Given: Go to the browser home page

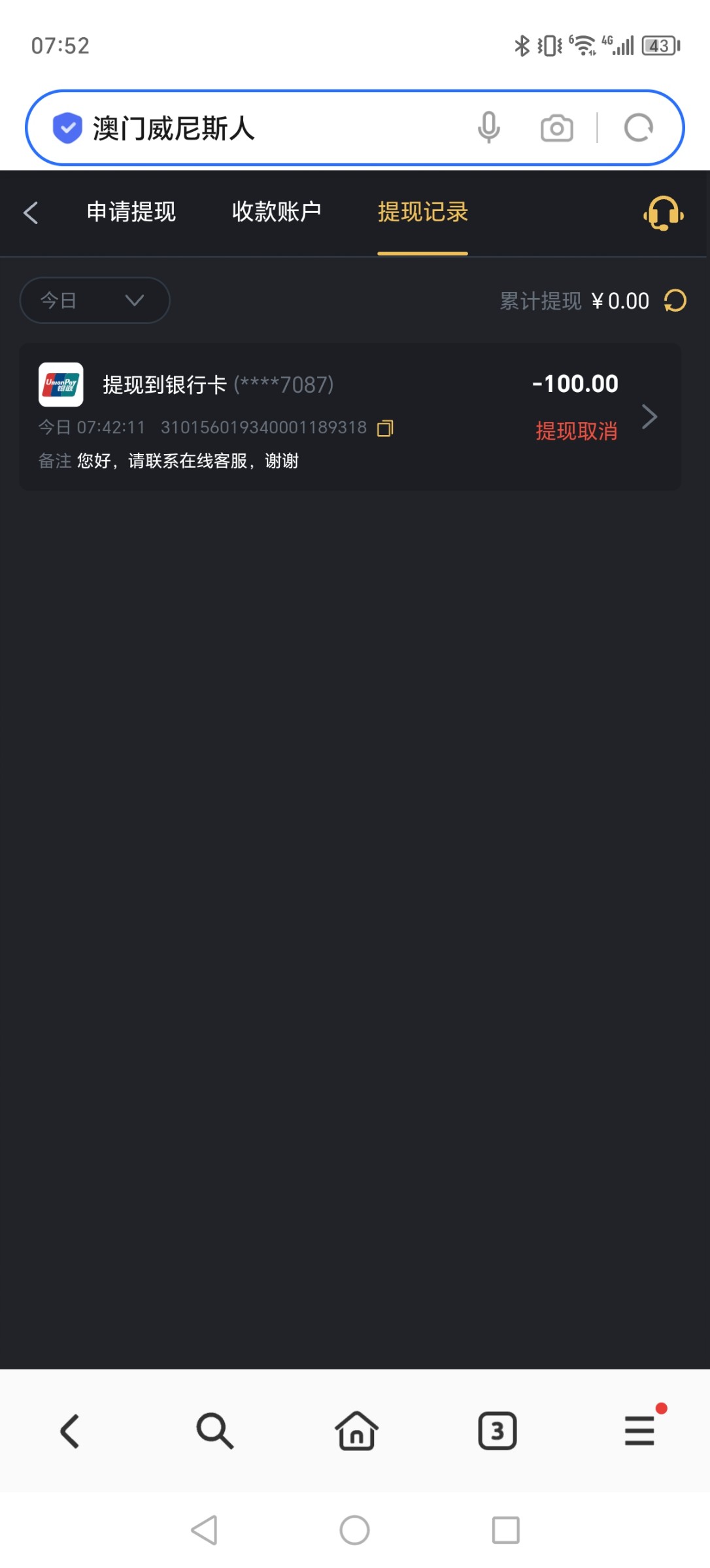Looking at the screenshot, I should [356, 1431].
